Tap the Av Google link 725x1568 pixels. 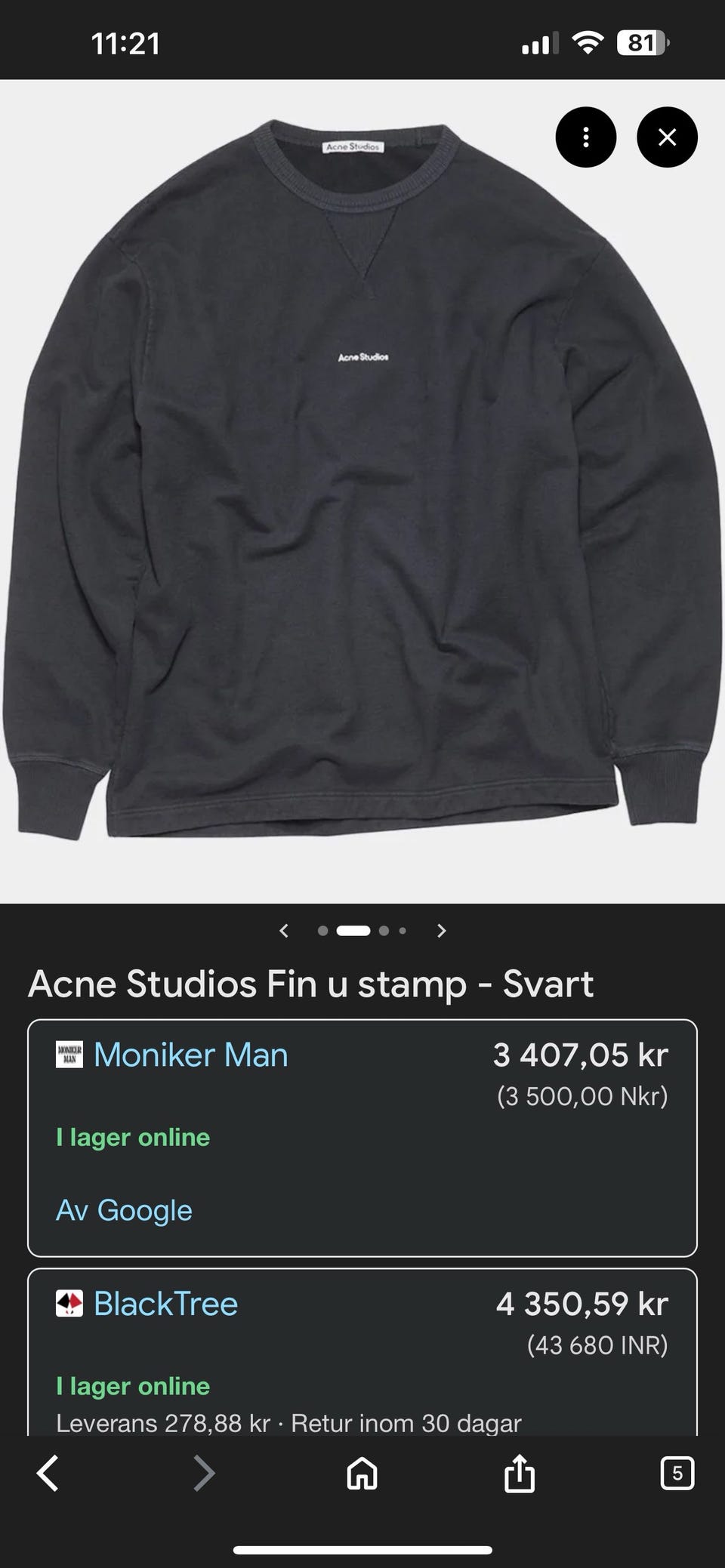pos(125,1210)
